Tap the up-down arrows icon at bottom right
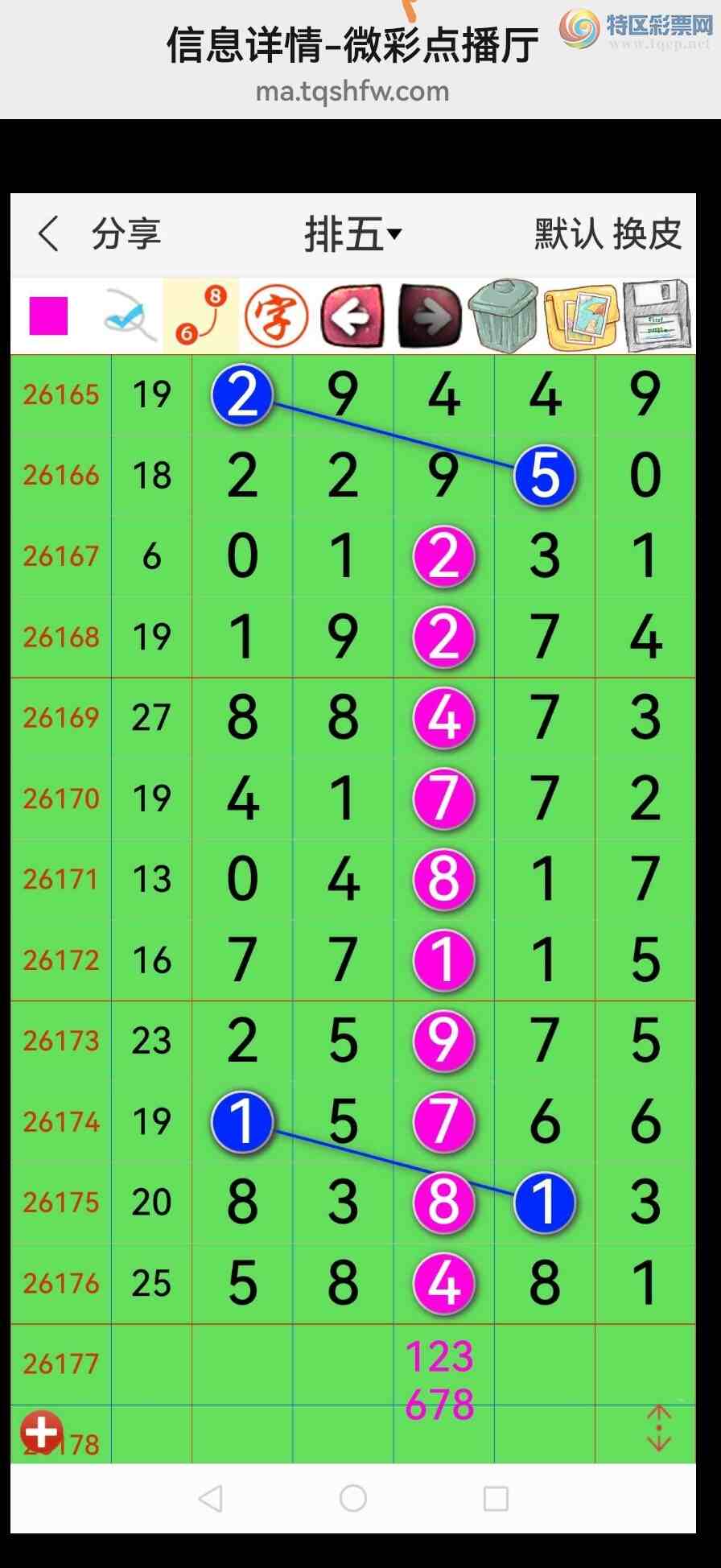 [659, 1428]
